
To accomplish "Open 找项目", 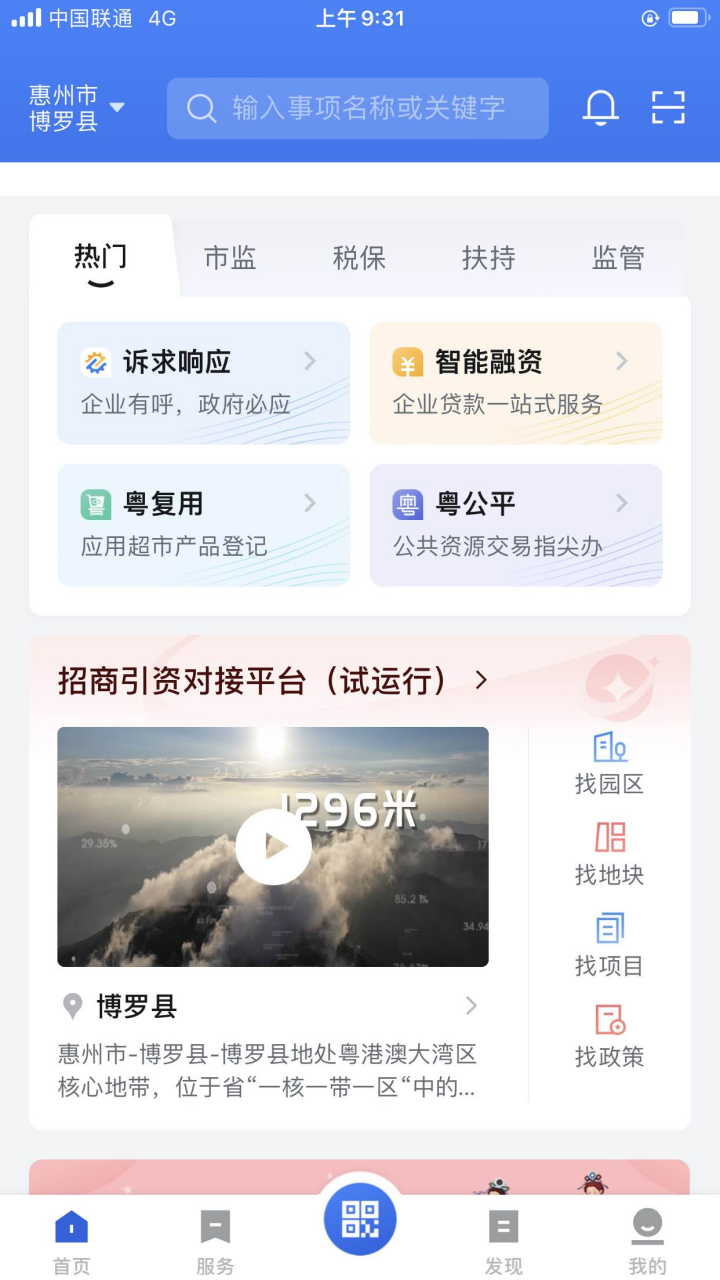I will click(609, 946).
